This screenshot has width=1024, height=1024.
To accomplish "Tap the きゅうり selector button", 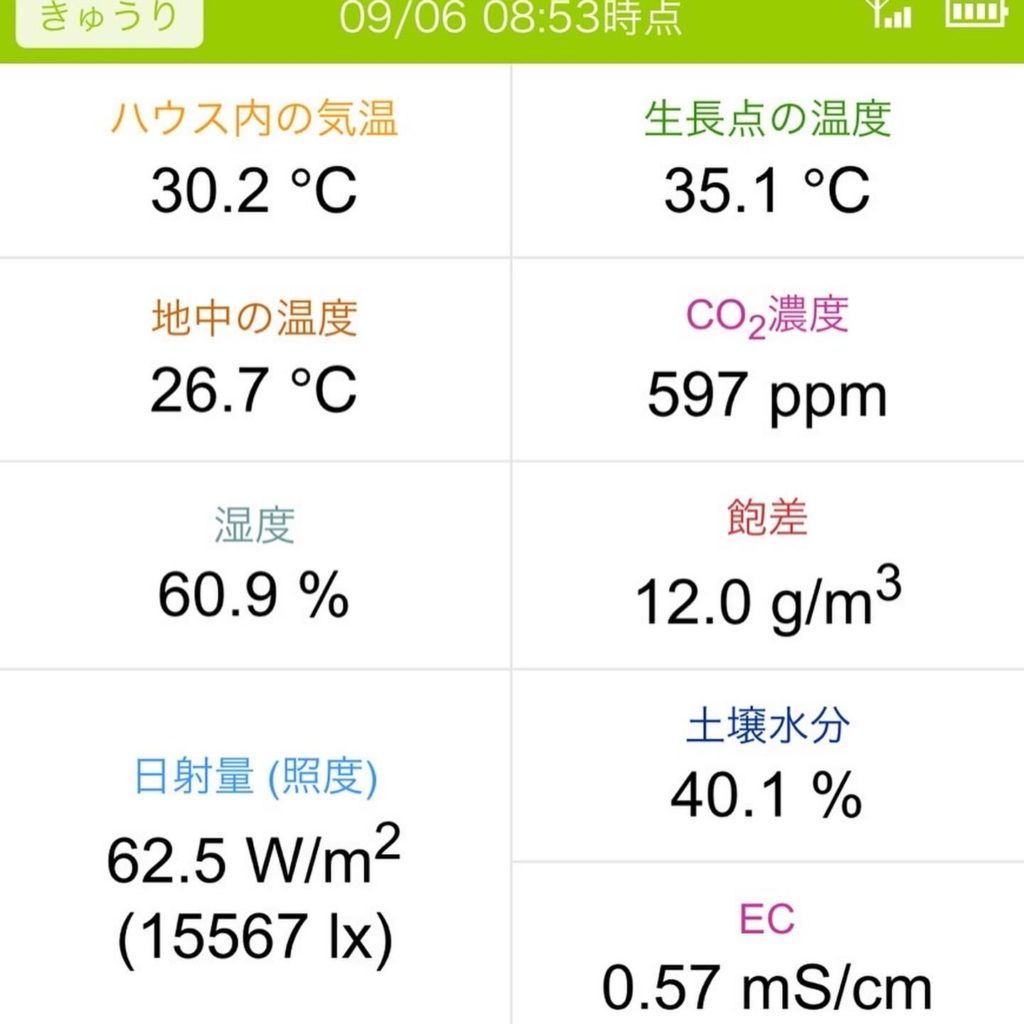I will [x=108, y=20].
